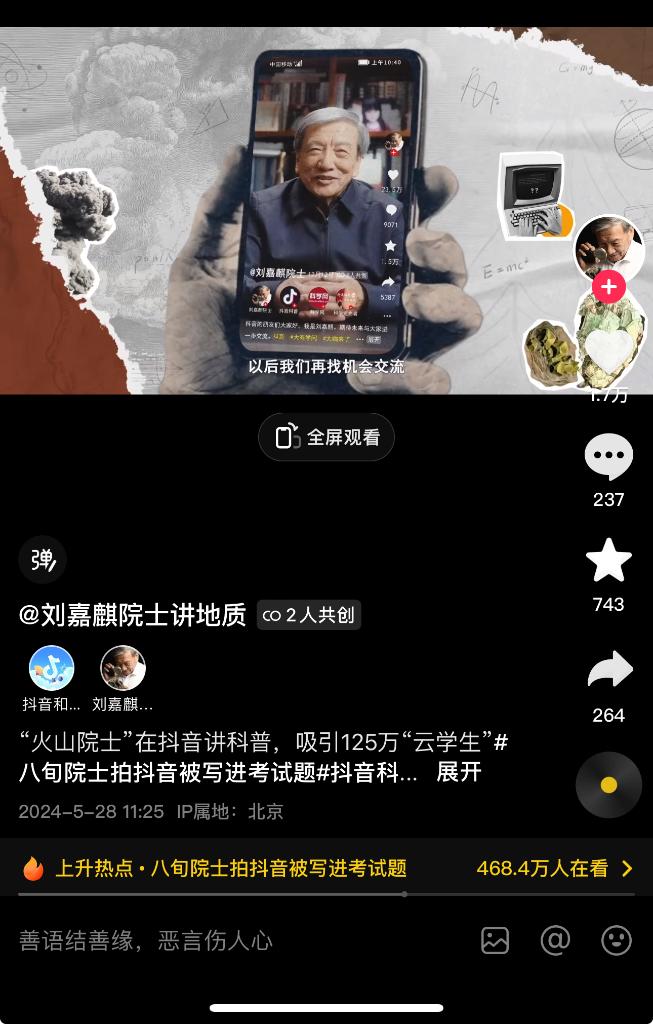Screen dimensions: 653x1024
Task: Open the spinning music disc
Action: (608, 785)
